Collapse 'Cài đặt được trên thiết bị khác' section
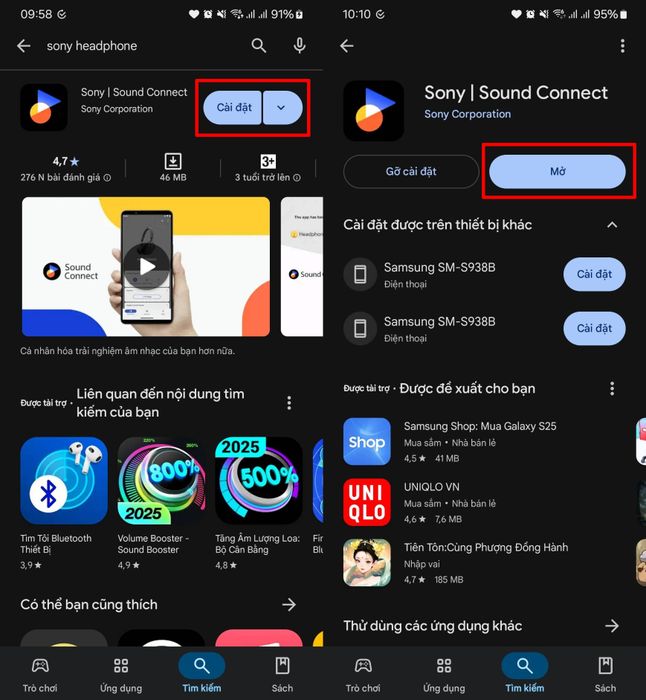646x700 pixels. tap(612, 225)
